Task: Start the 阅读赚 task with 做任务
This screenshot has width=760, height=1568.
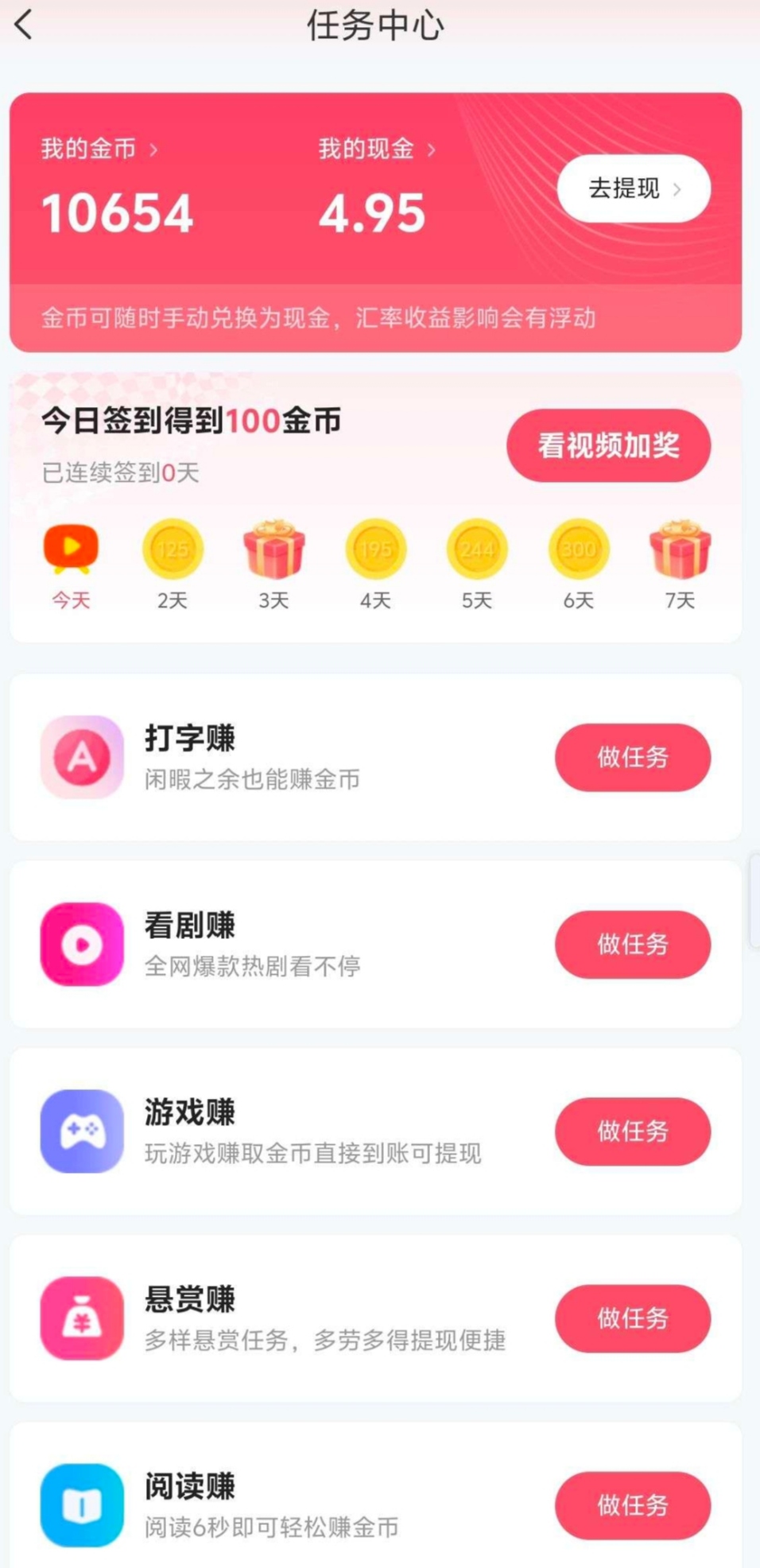Action: (632, 1504)
